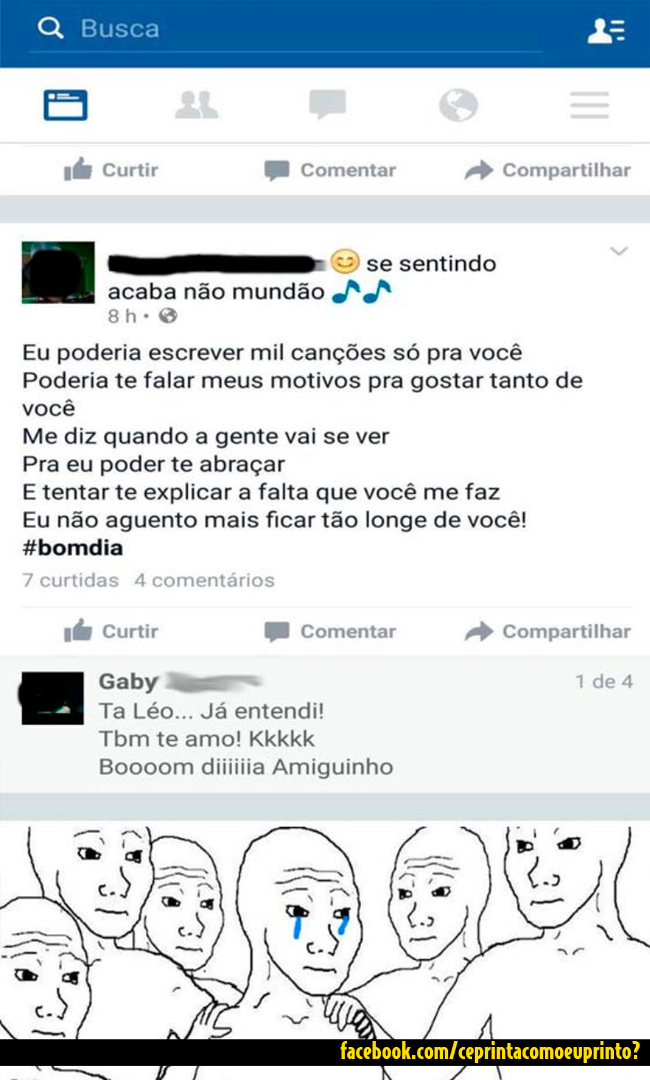Share the #bomdia post with Compartilhar

point(547,631)
